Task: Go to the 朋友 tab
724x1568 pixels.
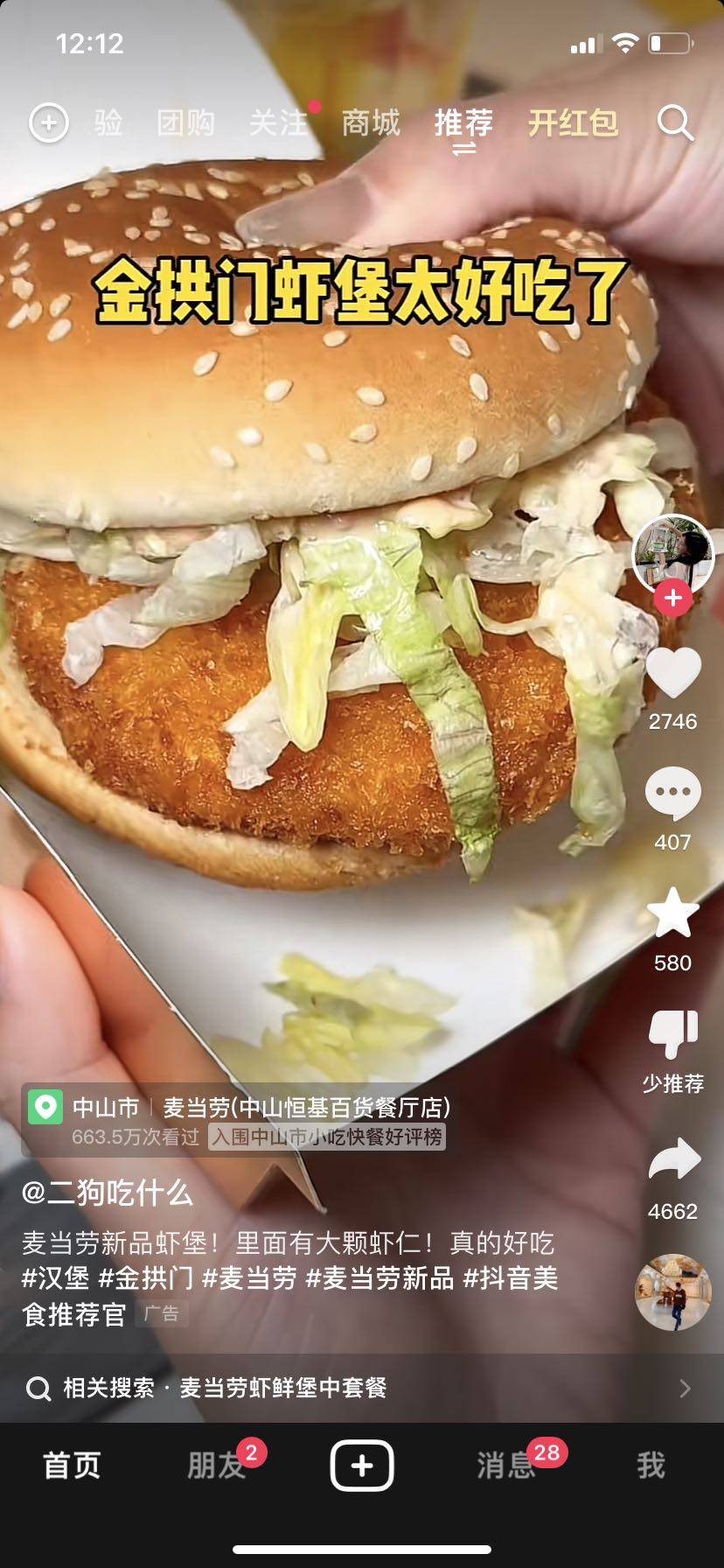Action: click(x=217, y=1465)
